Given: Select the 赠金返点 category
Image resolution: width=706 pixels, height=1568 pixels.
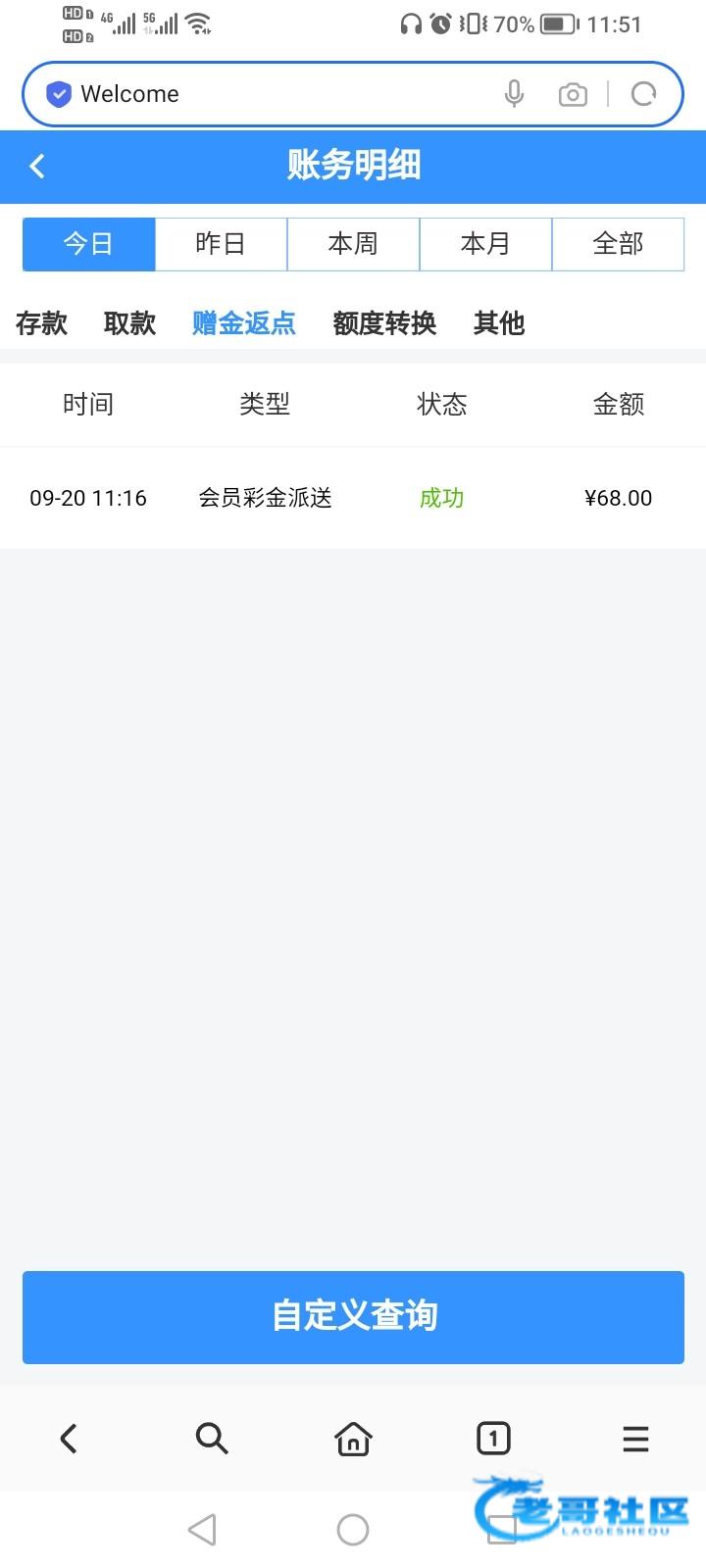Looking at the screenshot, I should pos(244,322).
